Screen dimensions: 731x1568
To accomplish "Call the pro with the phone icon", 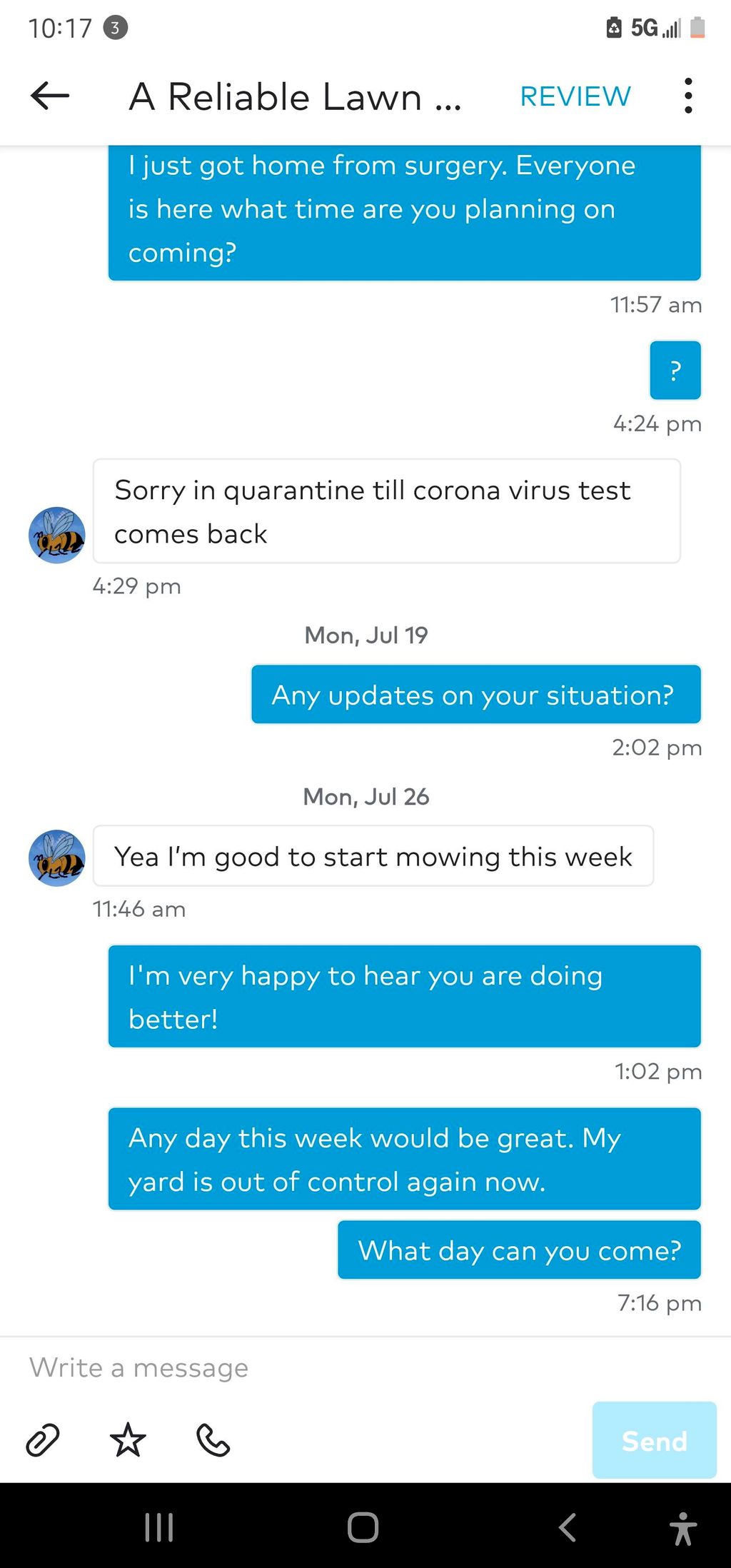I will (213, 1439).
